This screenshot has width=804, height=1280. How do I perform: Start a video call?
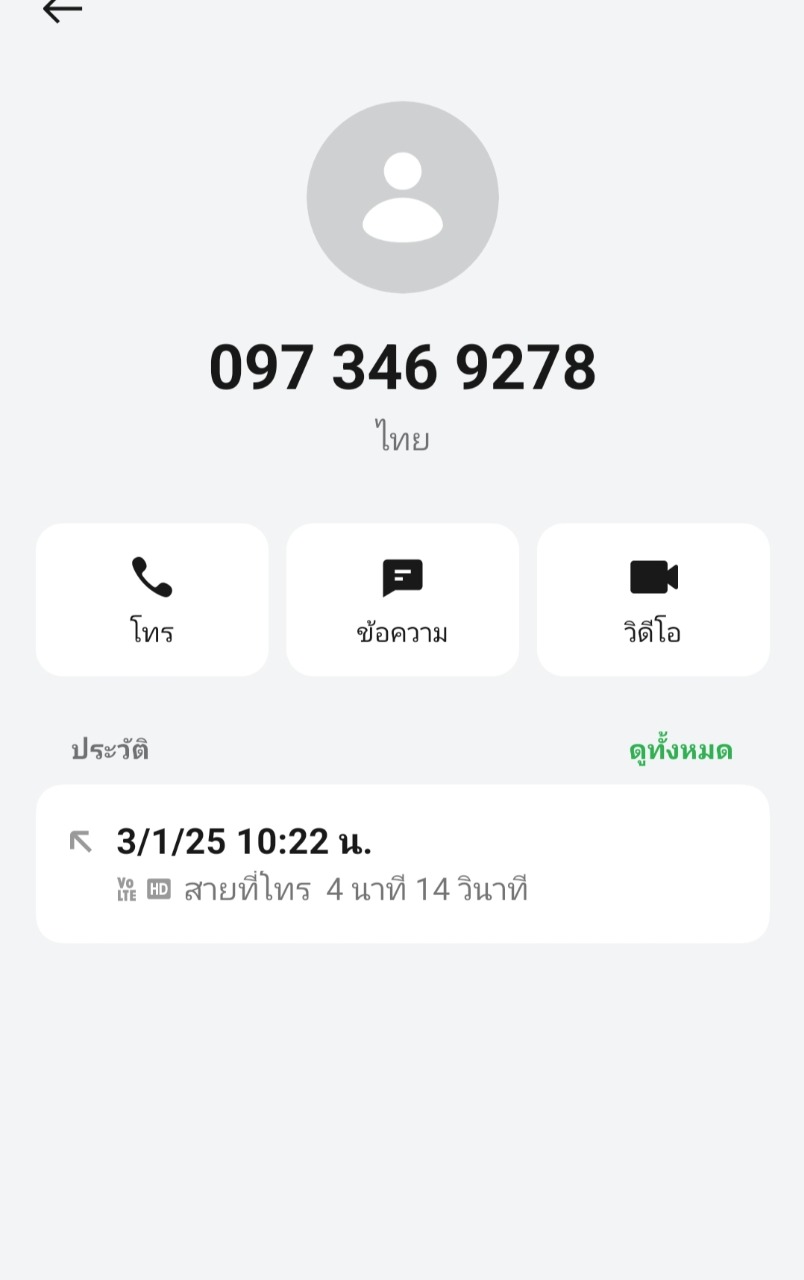click(x=653, y=599)
